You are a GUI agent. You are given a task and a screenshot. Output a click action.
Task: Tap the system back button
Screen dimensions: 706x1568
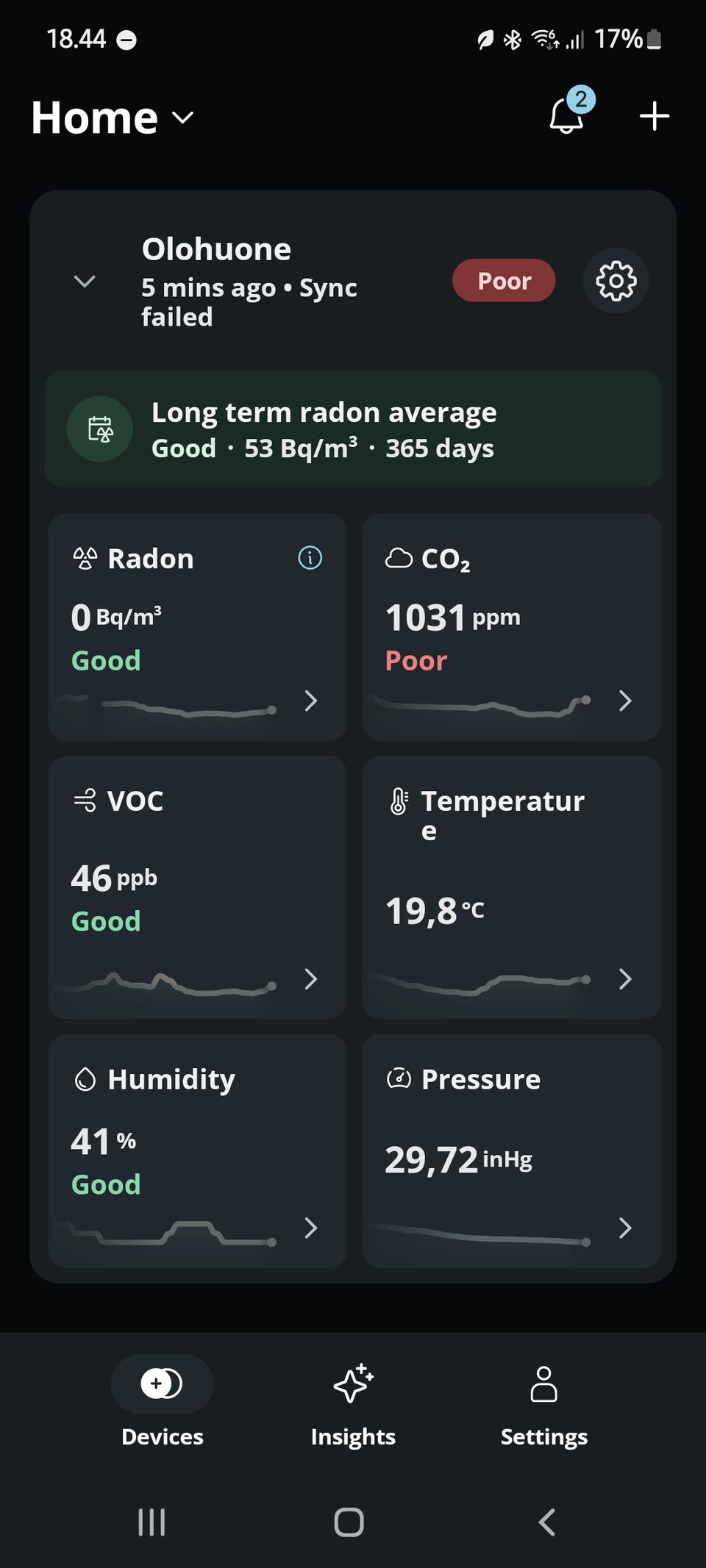click(x=546, y=1522)
